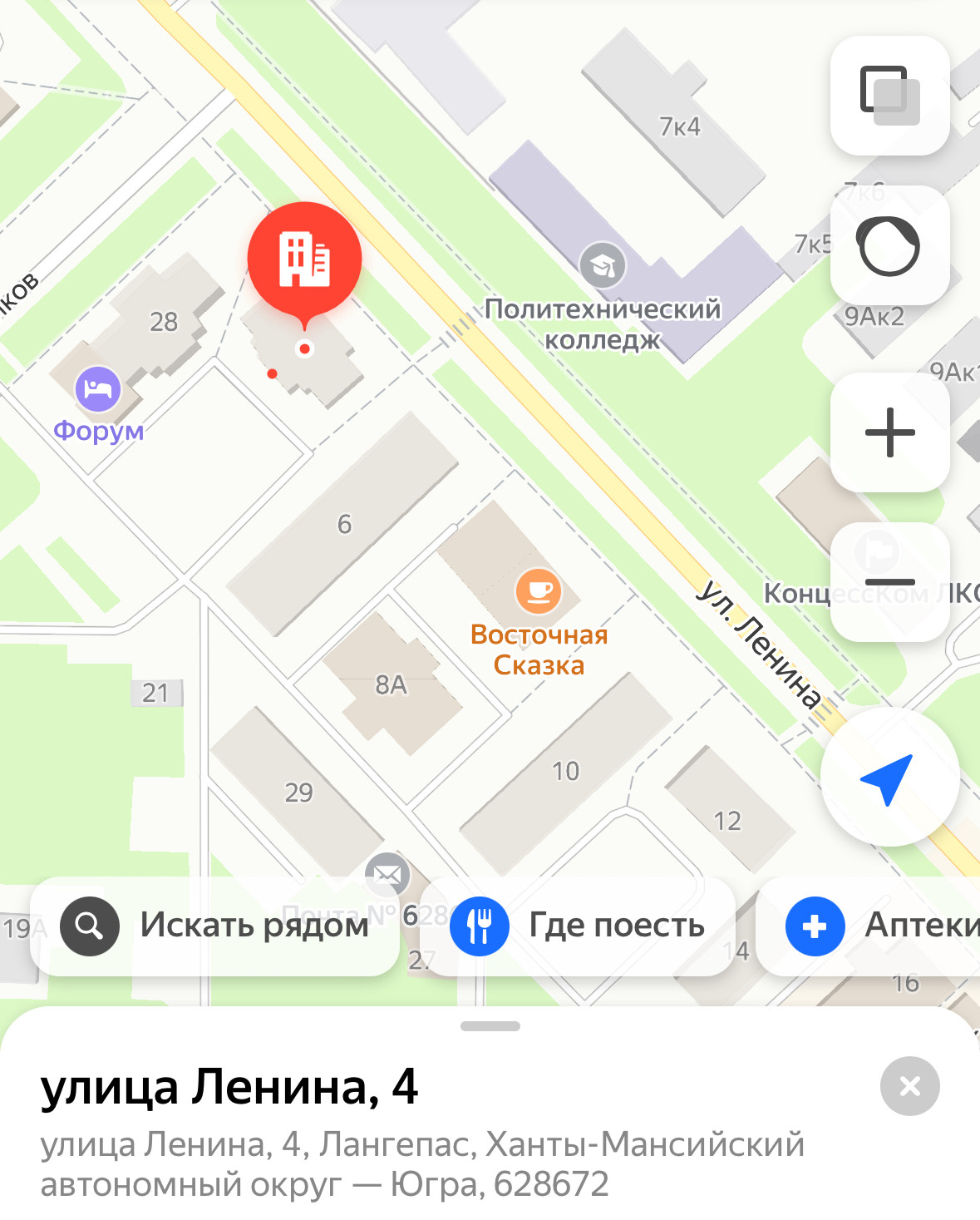The width and height of the screenshot is (980, 1220).
Task: Select the Искать рядом chip
Action: pos(215,926)
